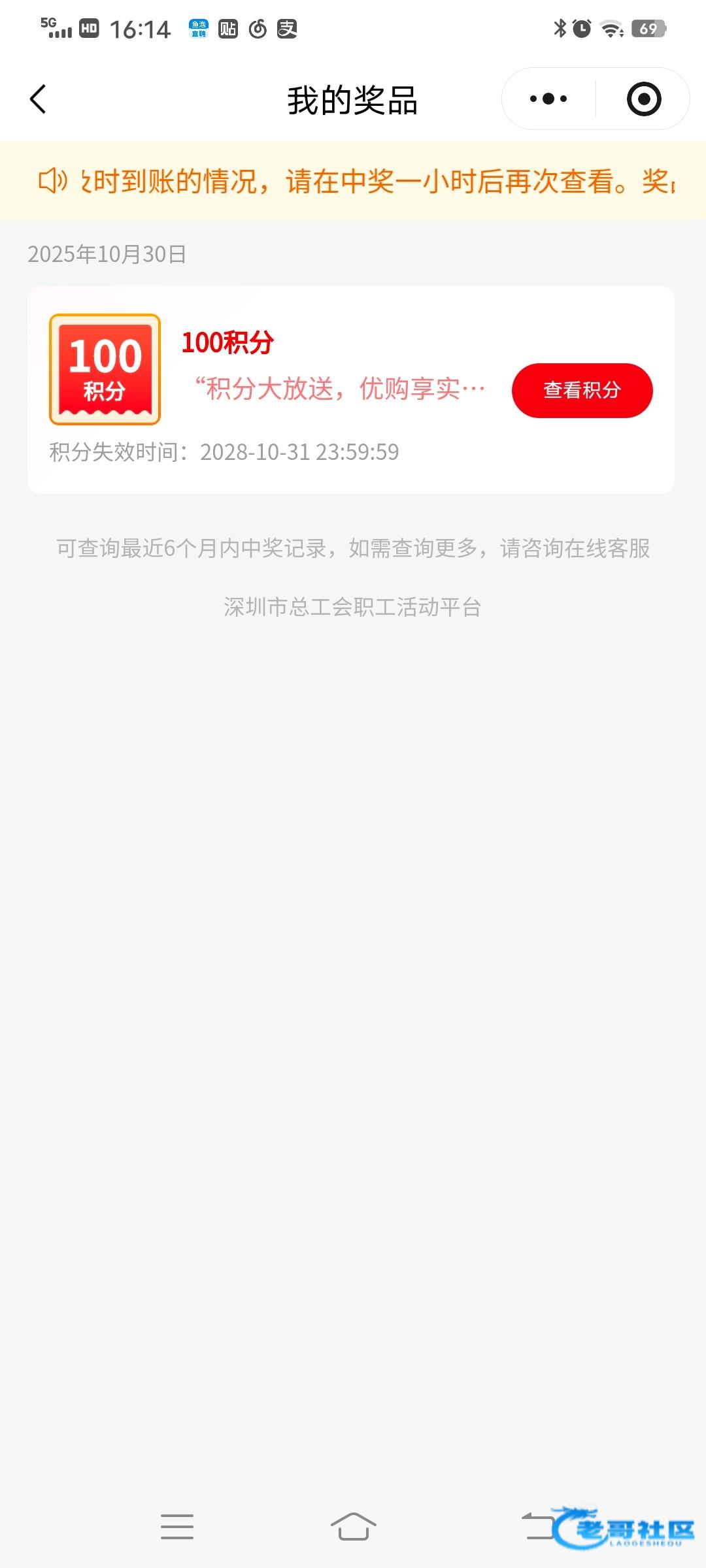Image resolution: width=706 pixels, height=1568 pixels.
Task: Open the 100积分 prize card
Action: (x=333, y=366)
